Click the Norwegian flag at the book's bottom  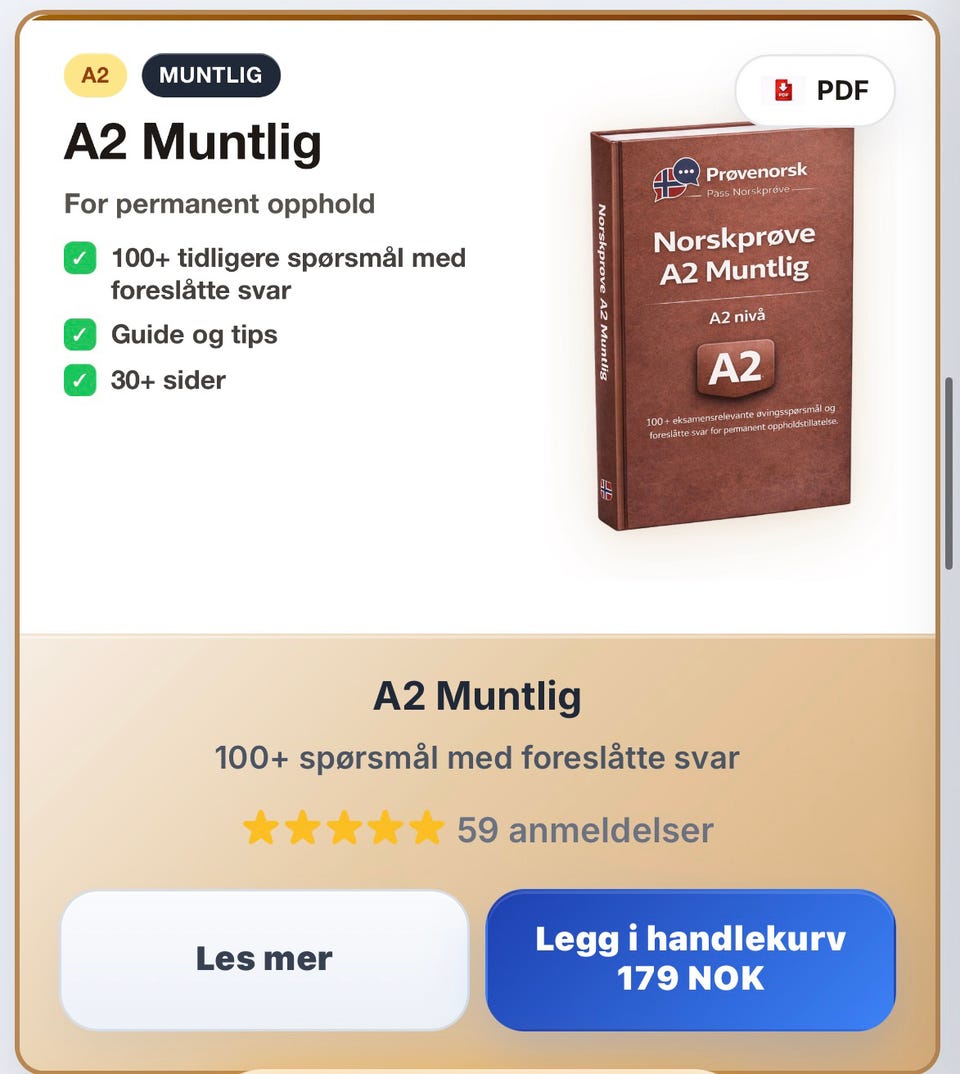tap(608, 489)
